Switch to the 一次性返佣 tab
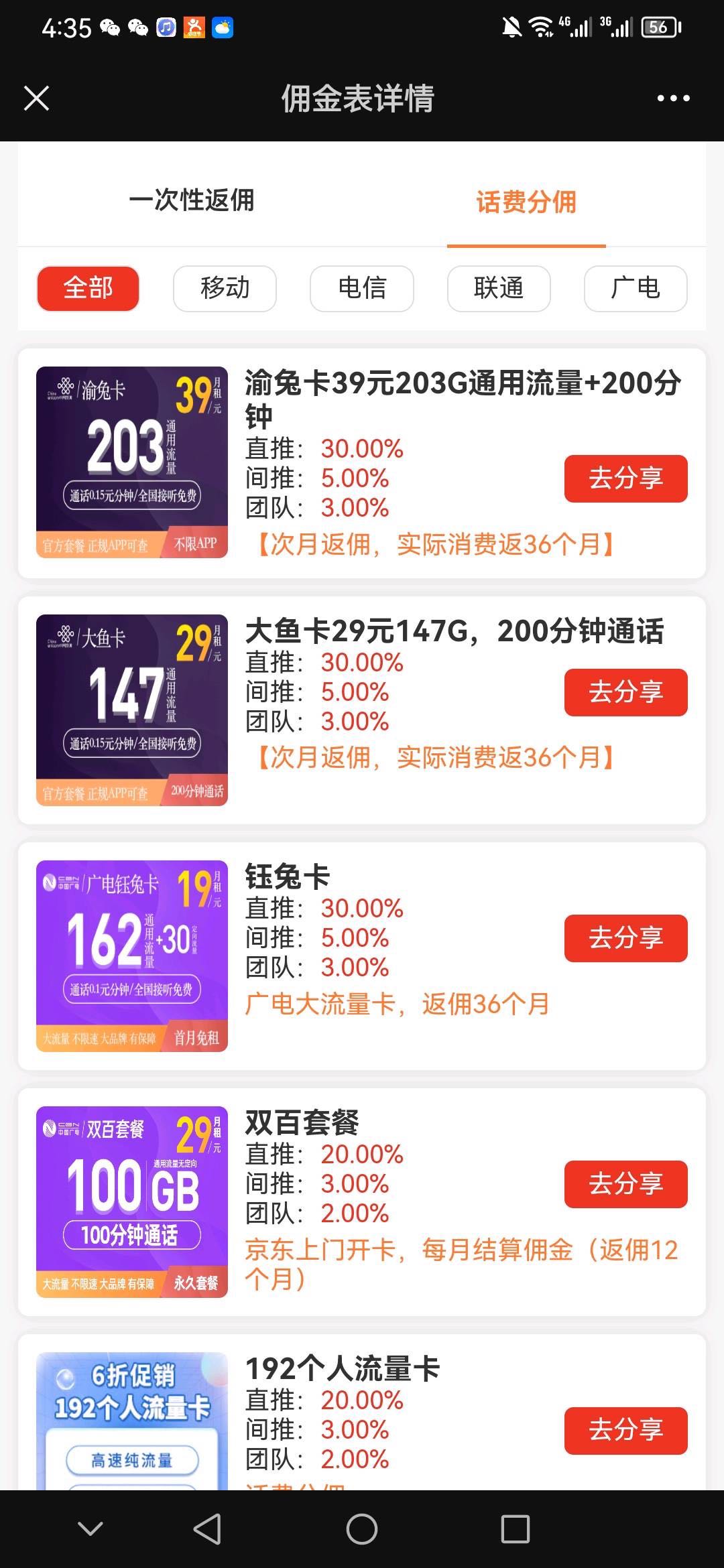724x1568 pixels. tap(192, 200)
